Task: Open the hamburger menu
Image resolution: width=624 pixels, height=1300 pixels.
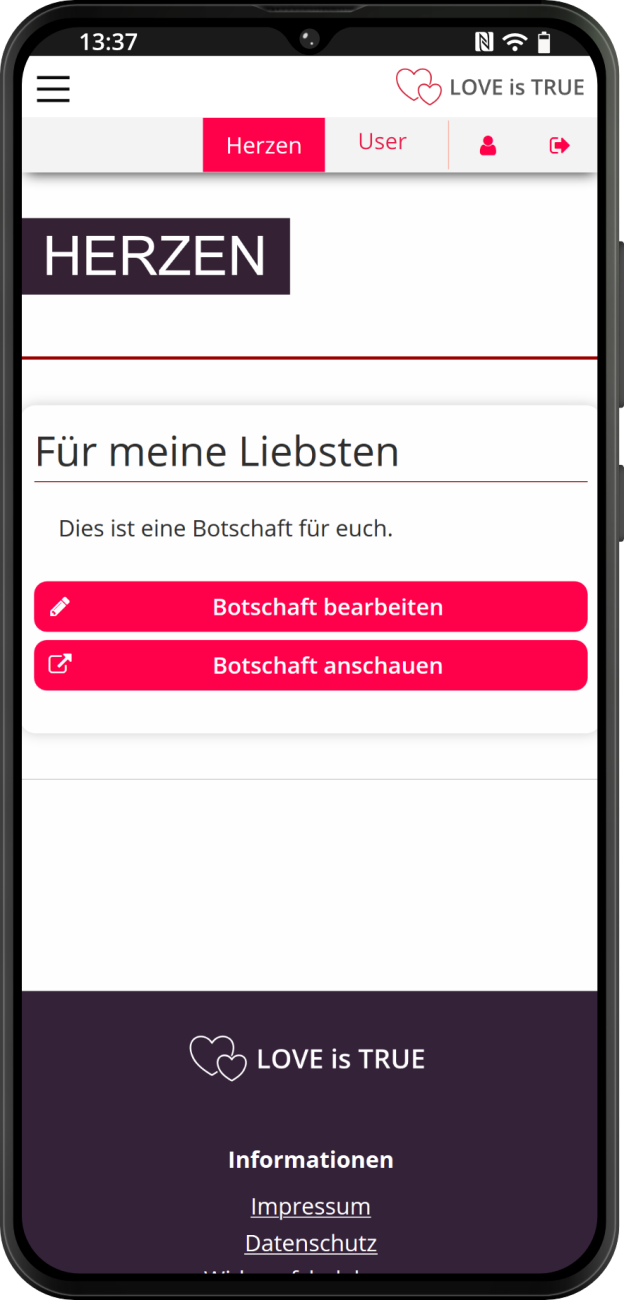Action: (x=53, y=88)
